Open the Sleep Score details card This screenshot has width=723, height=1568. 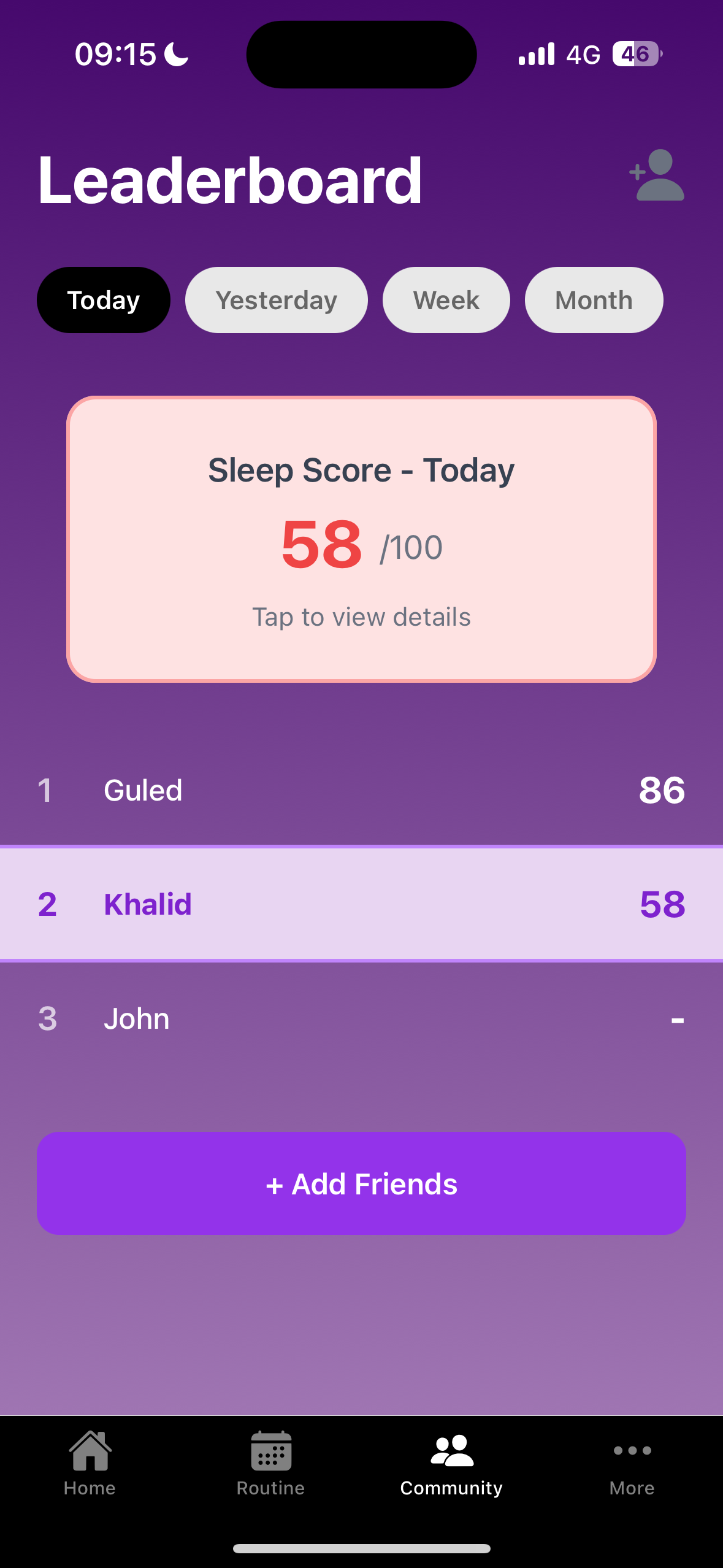click(361, 539)
